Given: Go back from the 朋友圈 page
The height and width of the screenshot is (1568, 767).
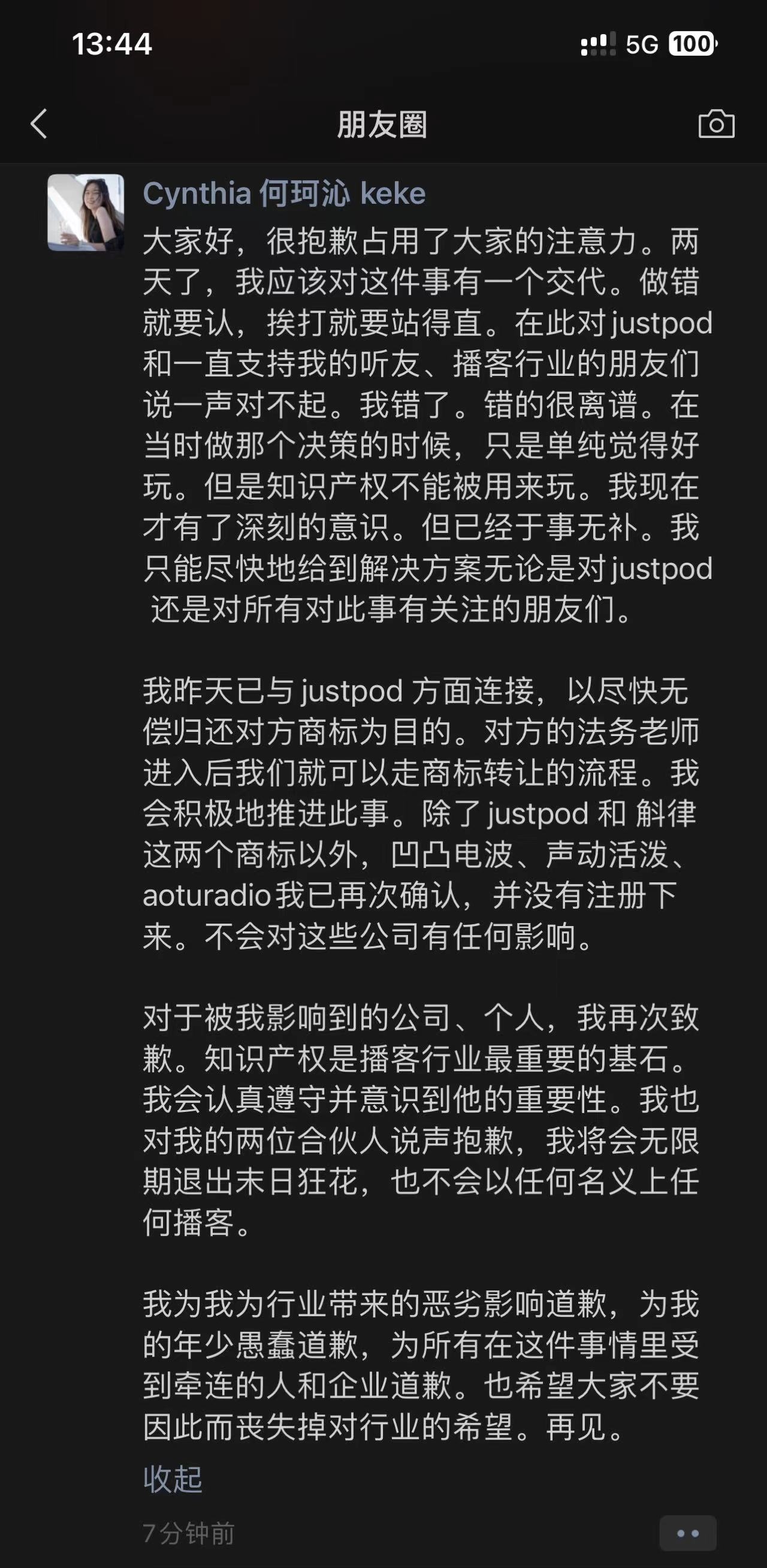Looking at the screenshot, I should 39,124.
